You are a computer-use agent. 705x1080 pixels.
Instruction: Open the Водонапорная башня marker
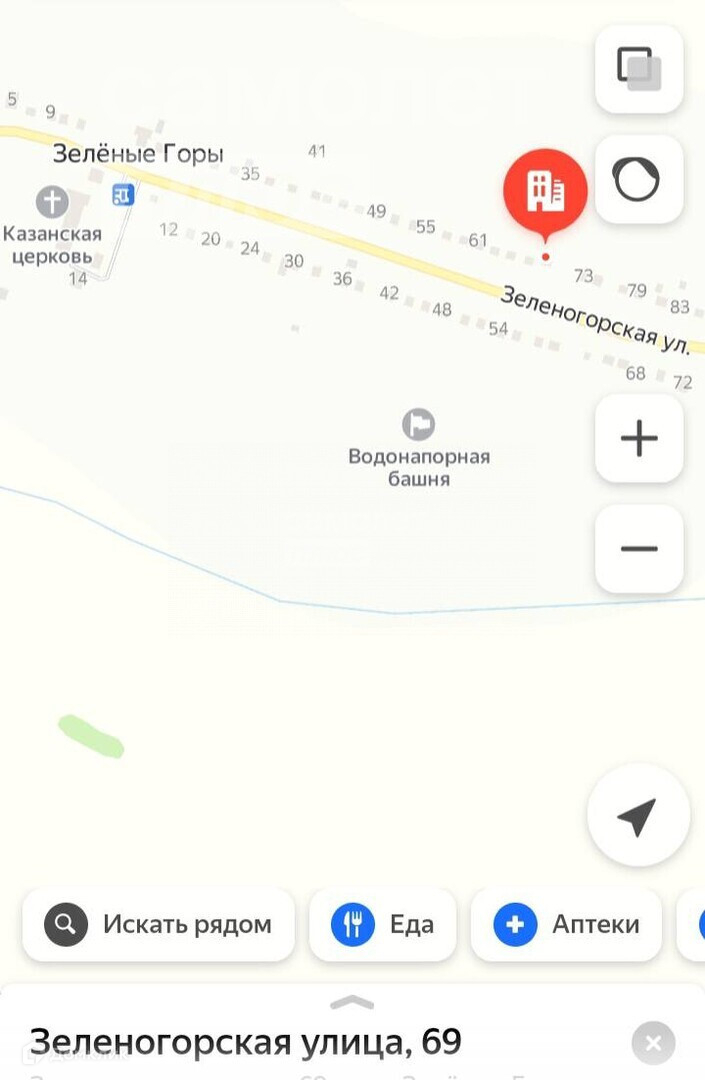coord(418,424)
